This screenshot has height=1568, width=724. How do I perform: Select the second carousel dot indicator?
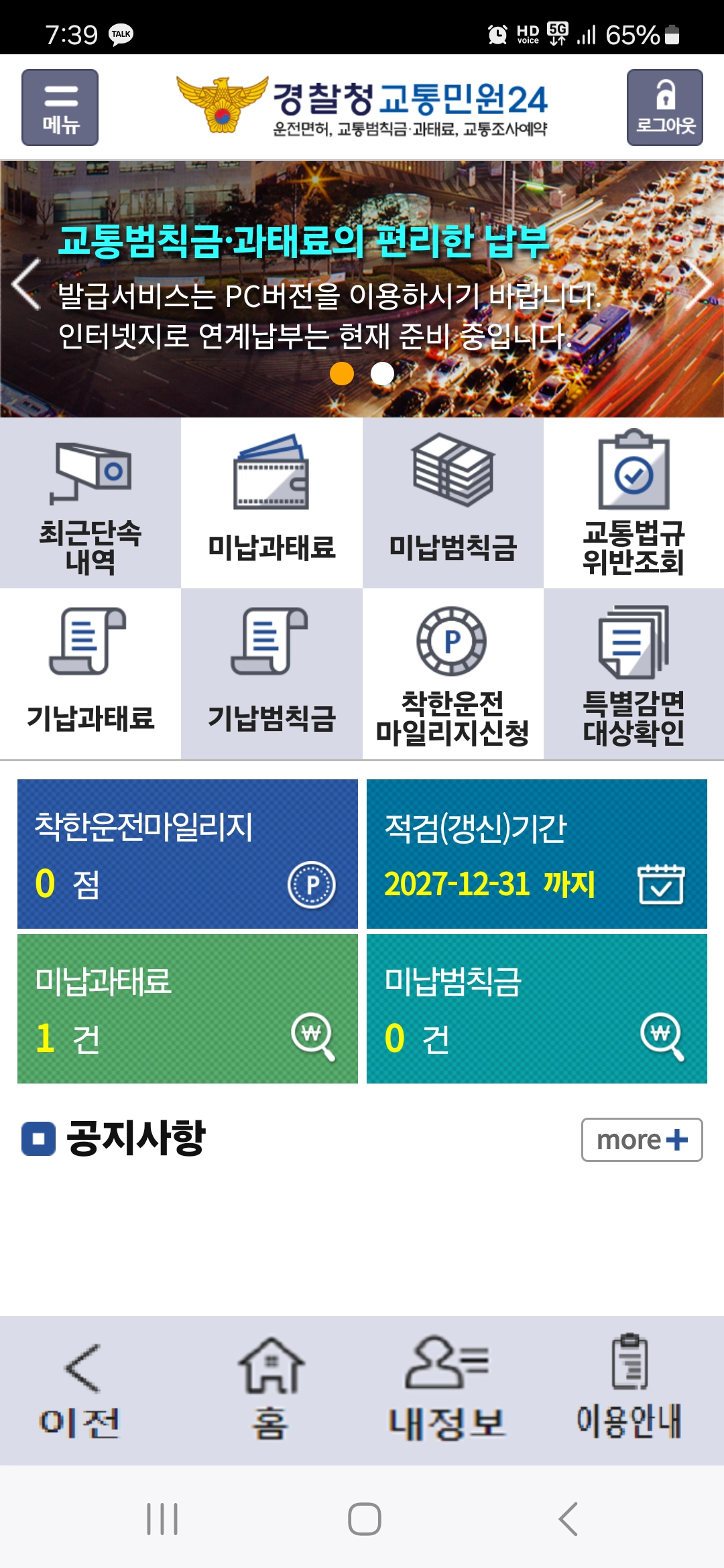point(380,374)
